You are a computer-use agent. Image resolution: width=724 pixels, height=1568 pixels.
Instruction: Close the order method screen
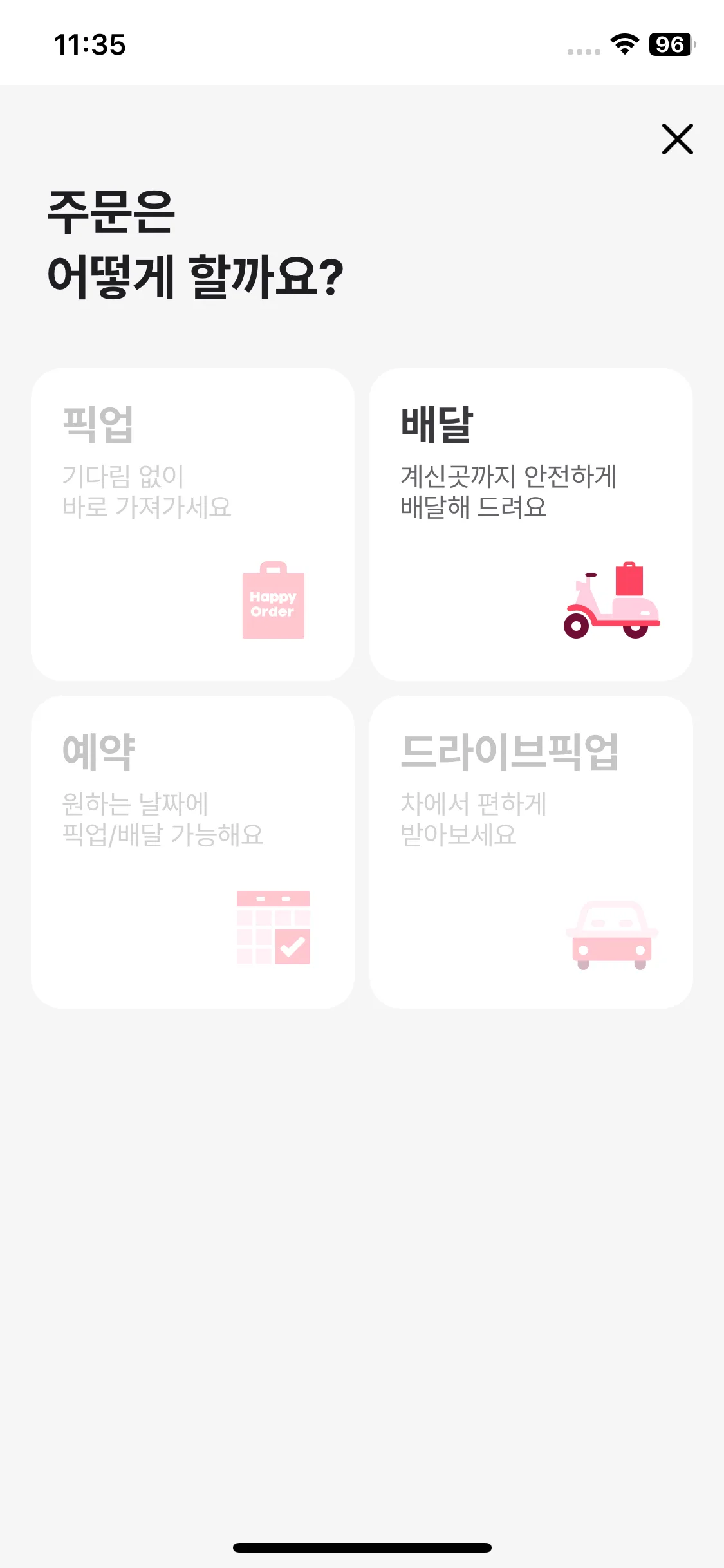pos(677,139)
